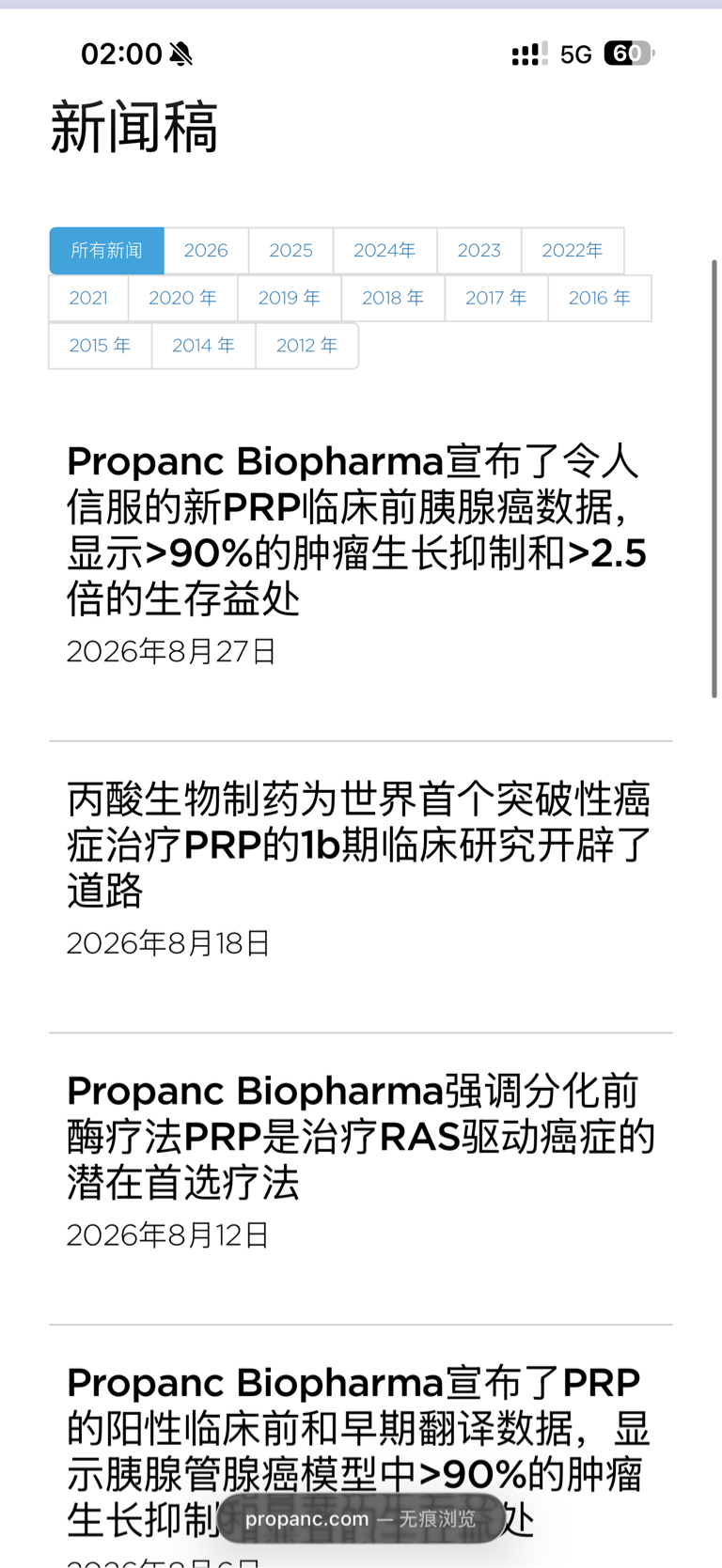Viewport: 722px width, 1568px height.
Task: Switch to the 2021 tab
Action: 88,299
